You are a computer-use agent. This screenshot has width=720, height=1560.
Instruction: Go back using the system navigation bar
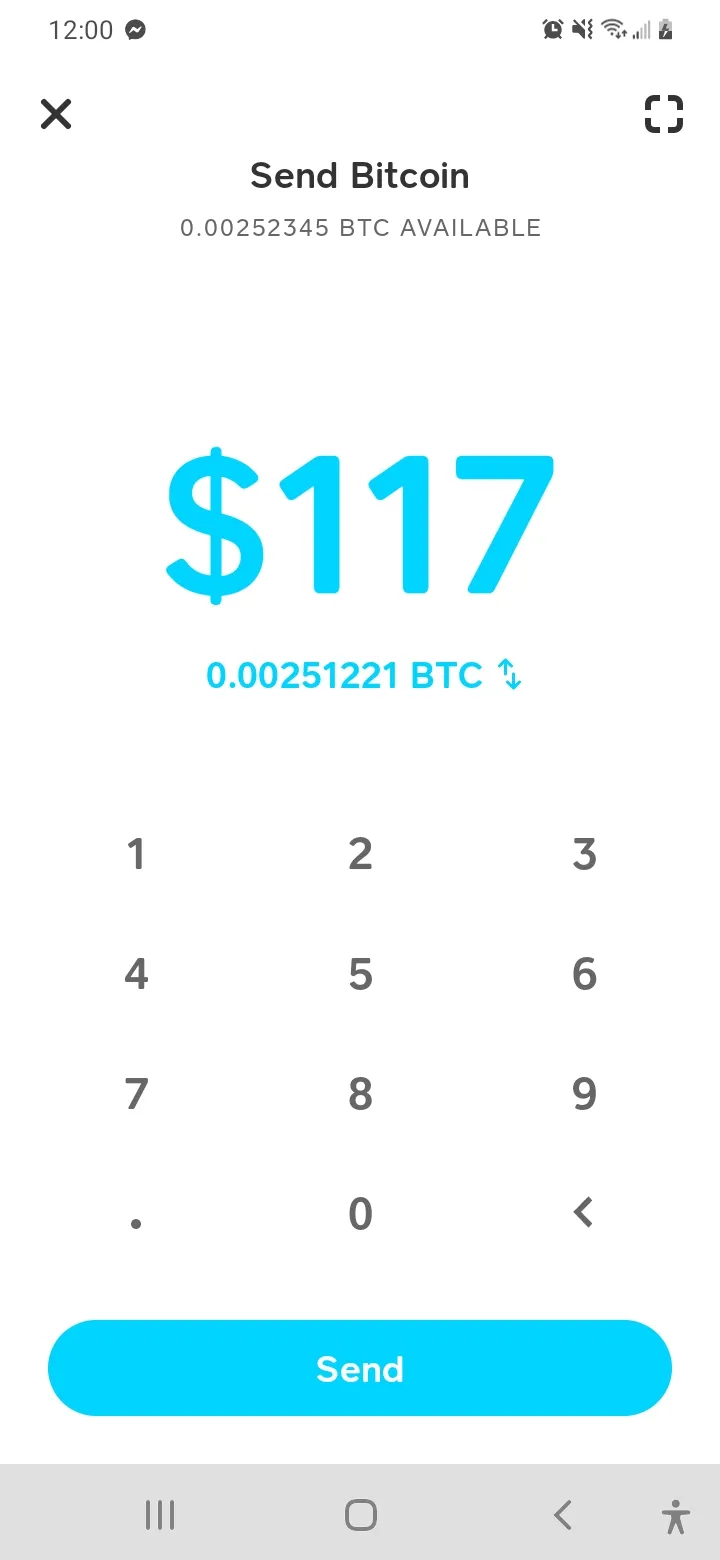(x=563, y=1515)
